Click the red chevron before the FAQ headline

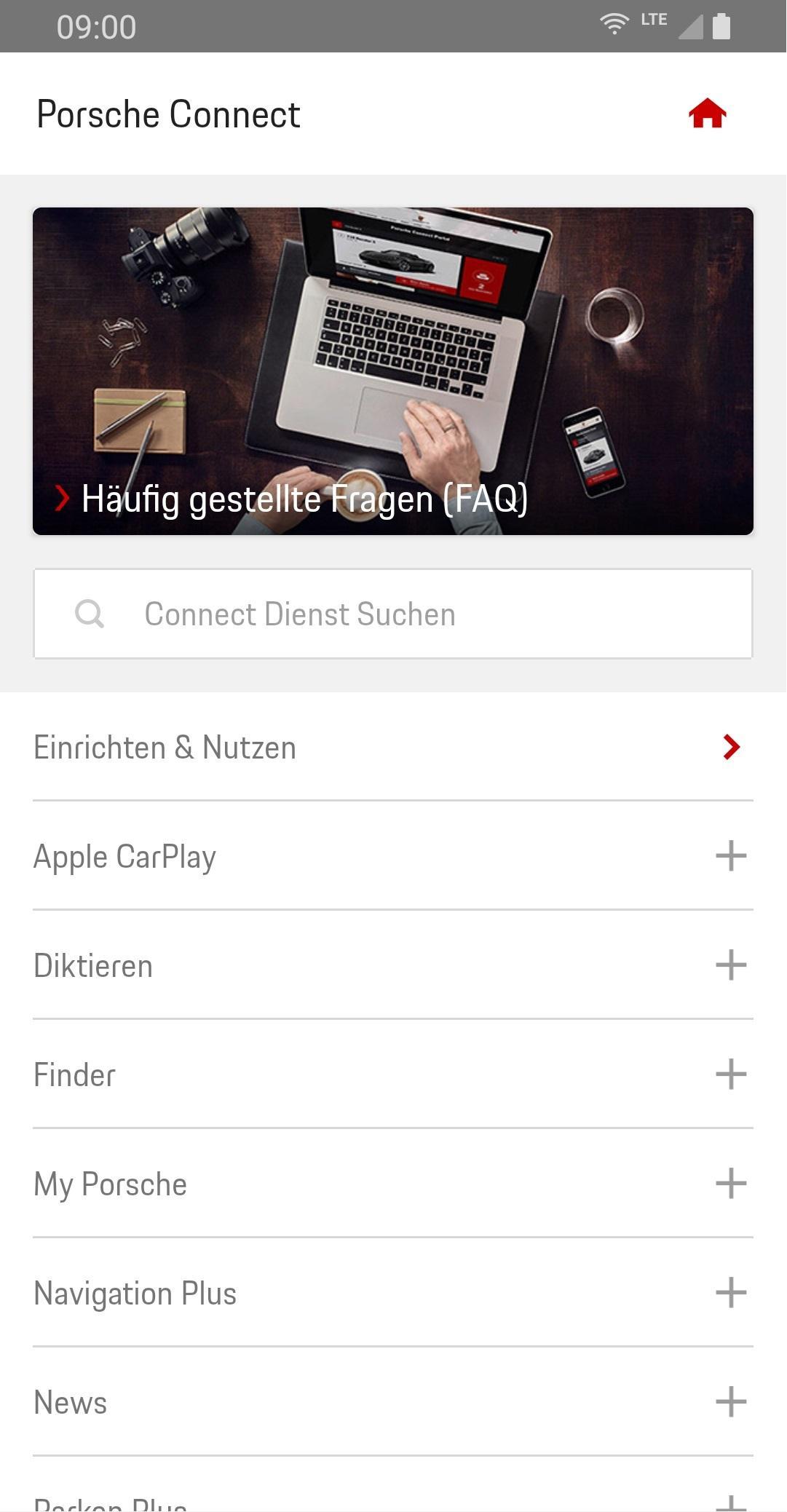coord(62,499)
